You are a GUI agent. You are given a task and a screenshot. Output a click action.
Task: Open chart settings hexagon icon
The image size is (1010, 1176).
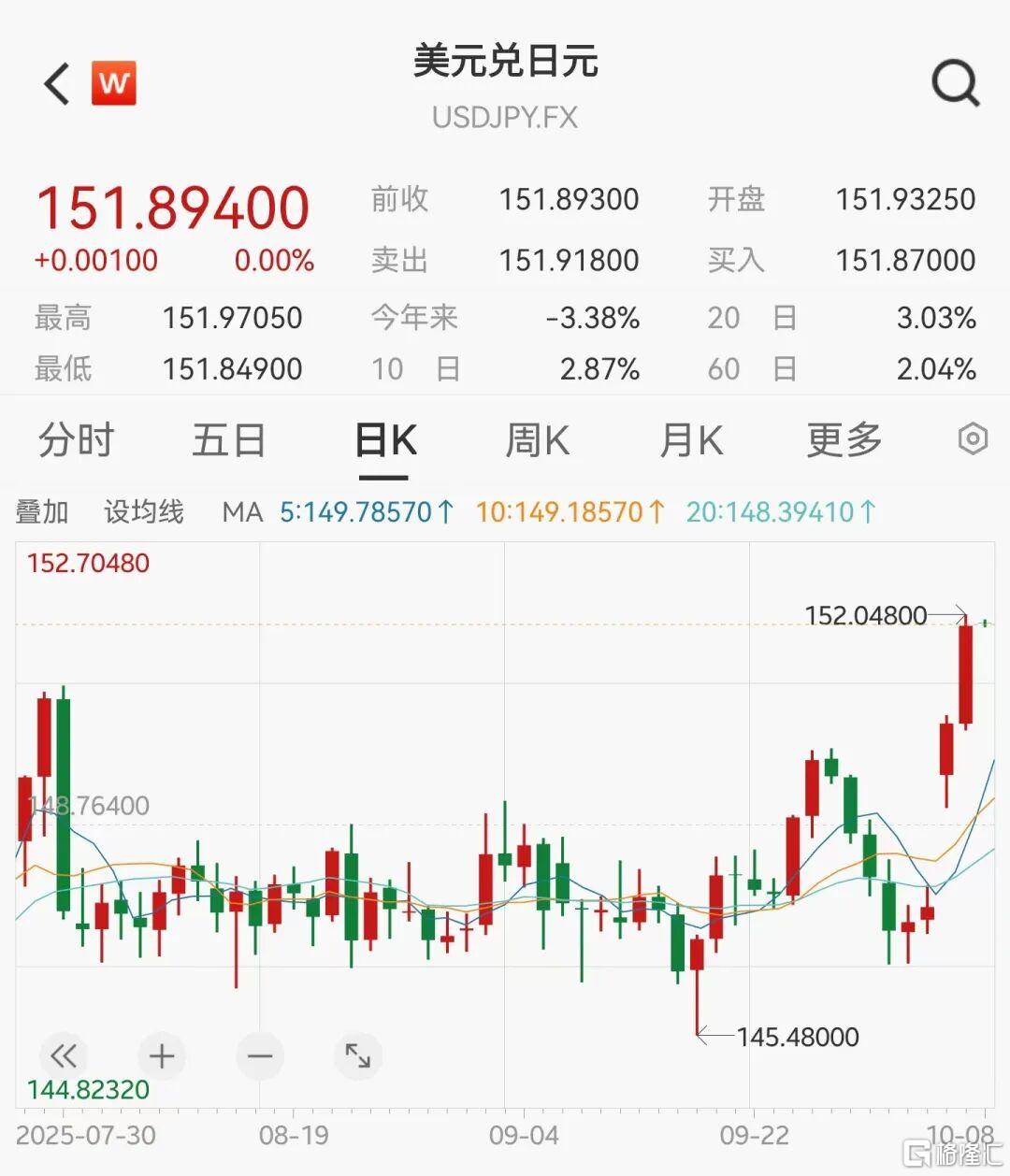(x=973, y=438)
